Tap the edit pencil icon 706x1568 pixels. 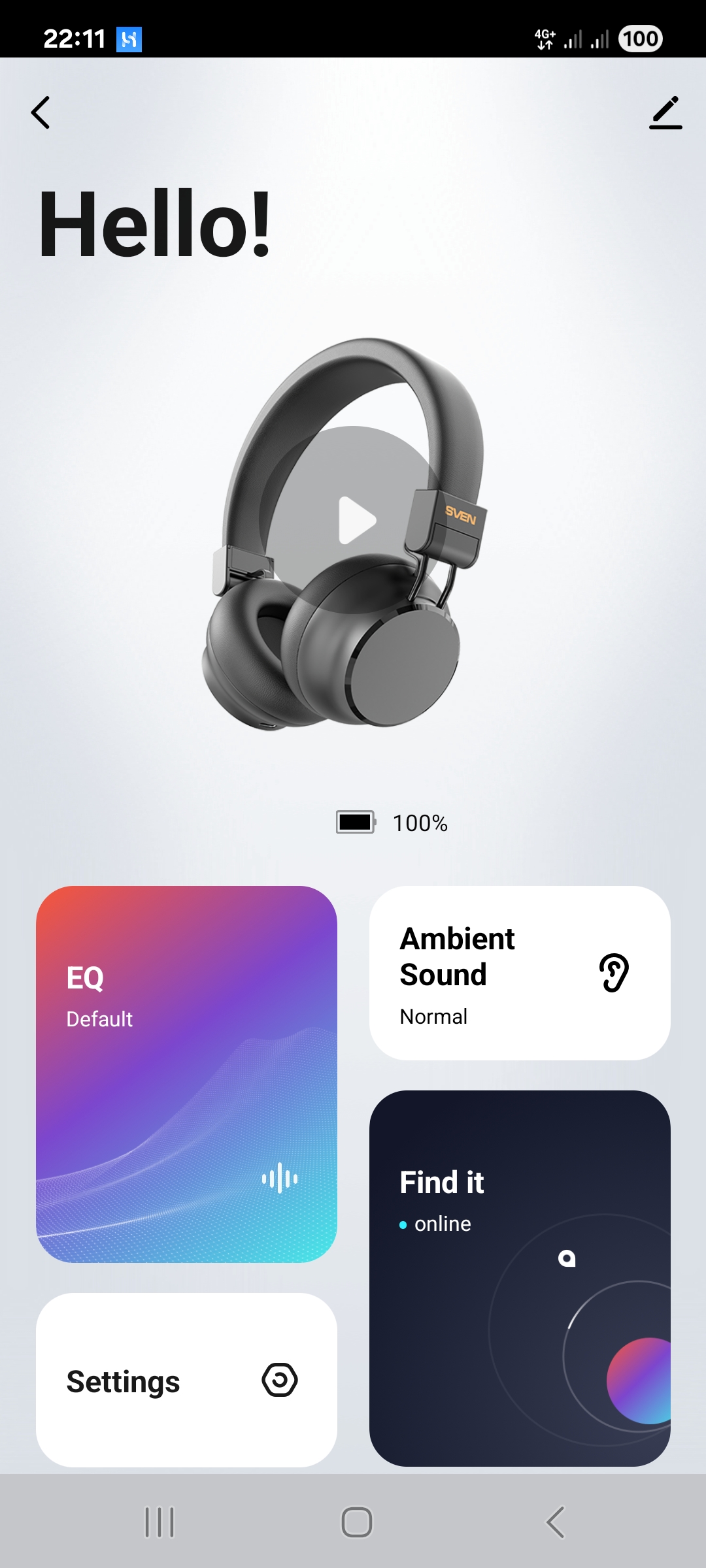coord(665,112)
